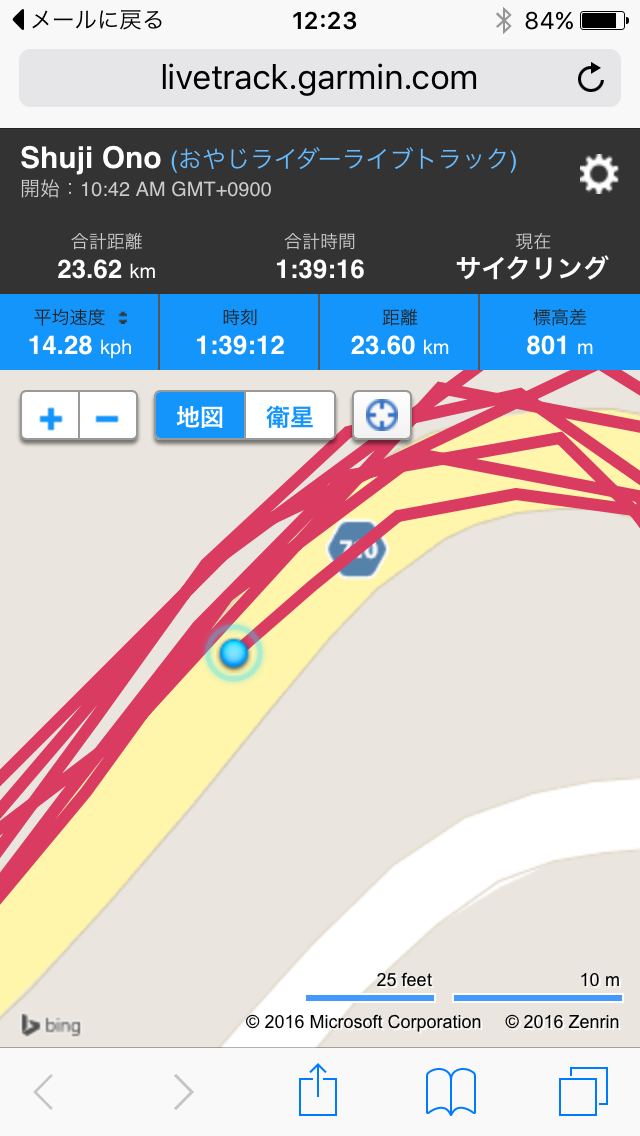Open Safari bookmarks
Image resolution: width=640 pixels, height=1136 pixels.
(450, 1091)
